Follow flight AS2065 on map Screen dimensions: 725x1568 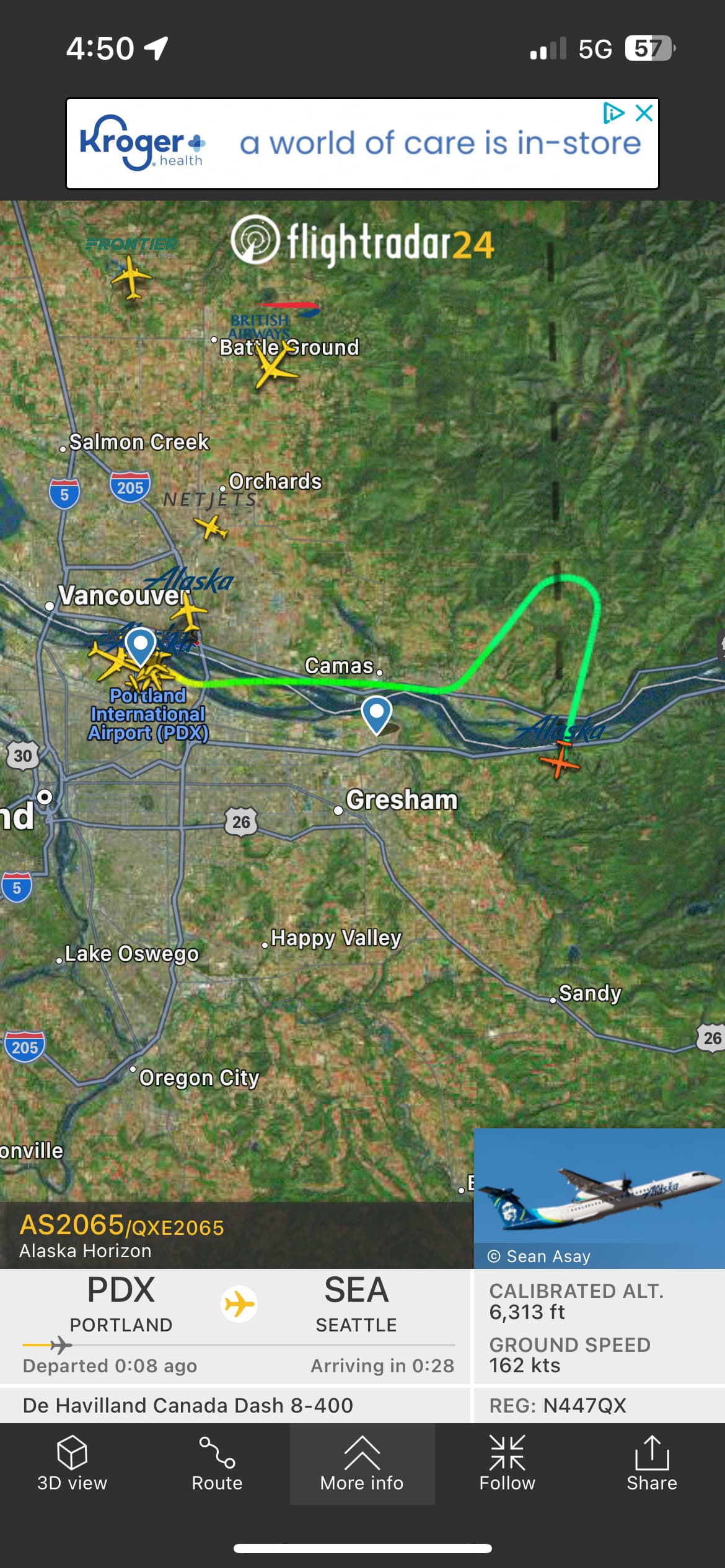507,1464
